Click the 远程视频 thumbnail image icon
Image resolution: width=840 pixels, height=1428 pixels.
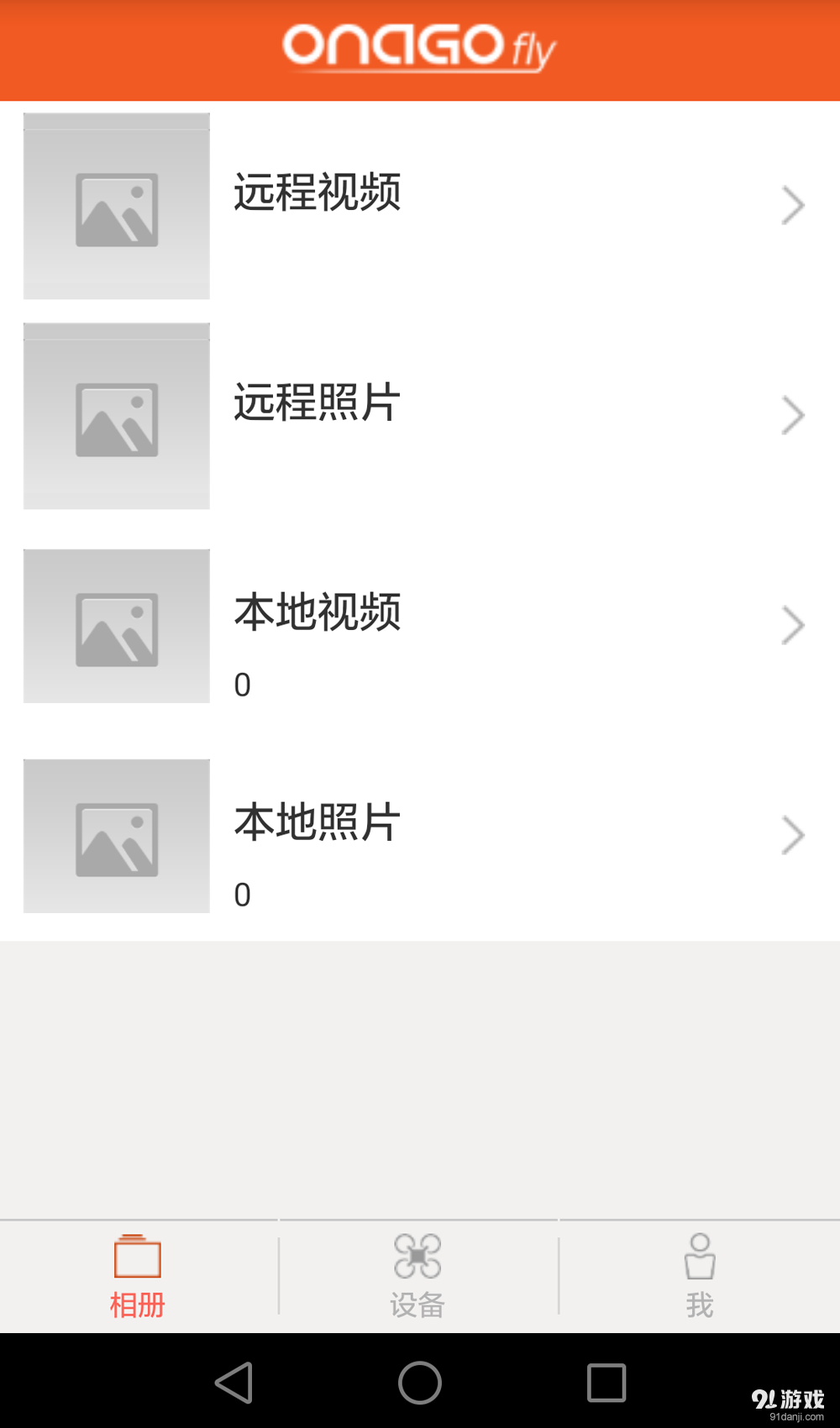[x=116, y=206]
